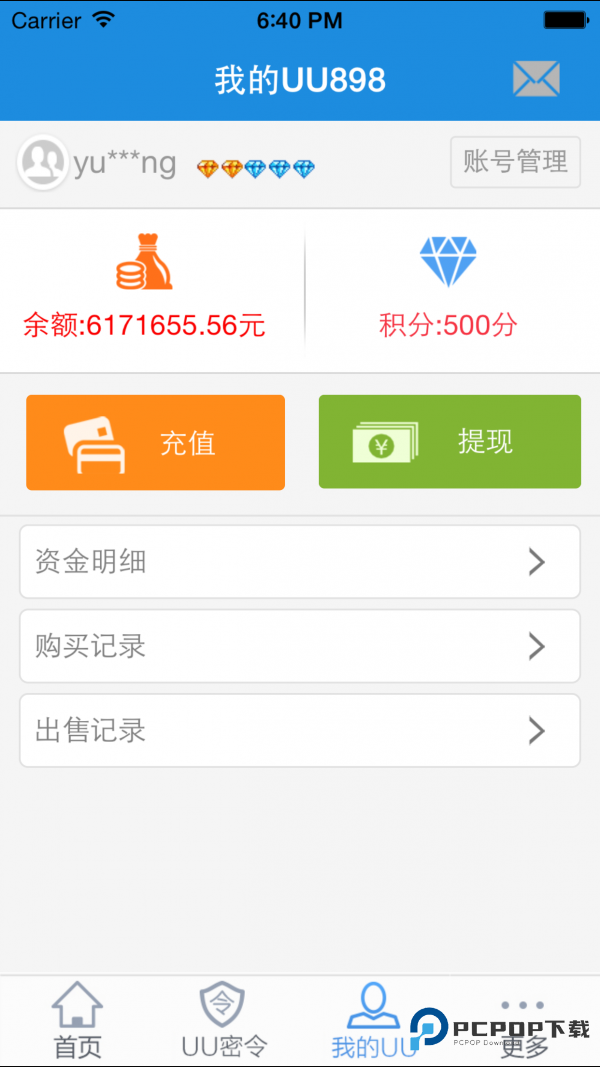
Task: Open the messages envelope icon
Action: click(536, 79)
